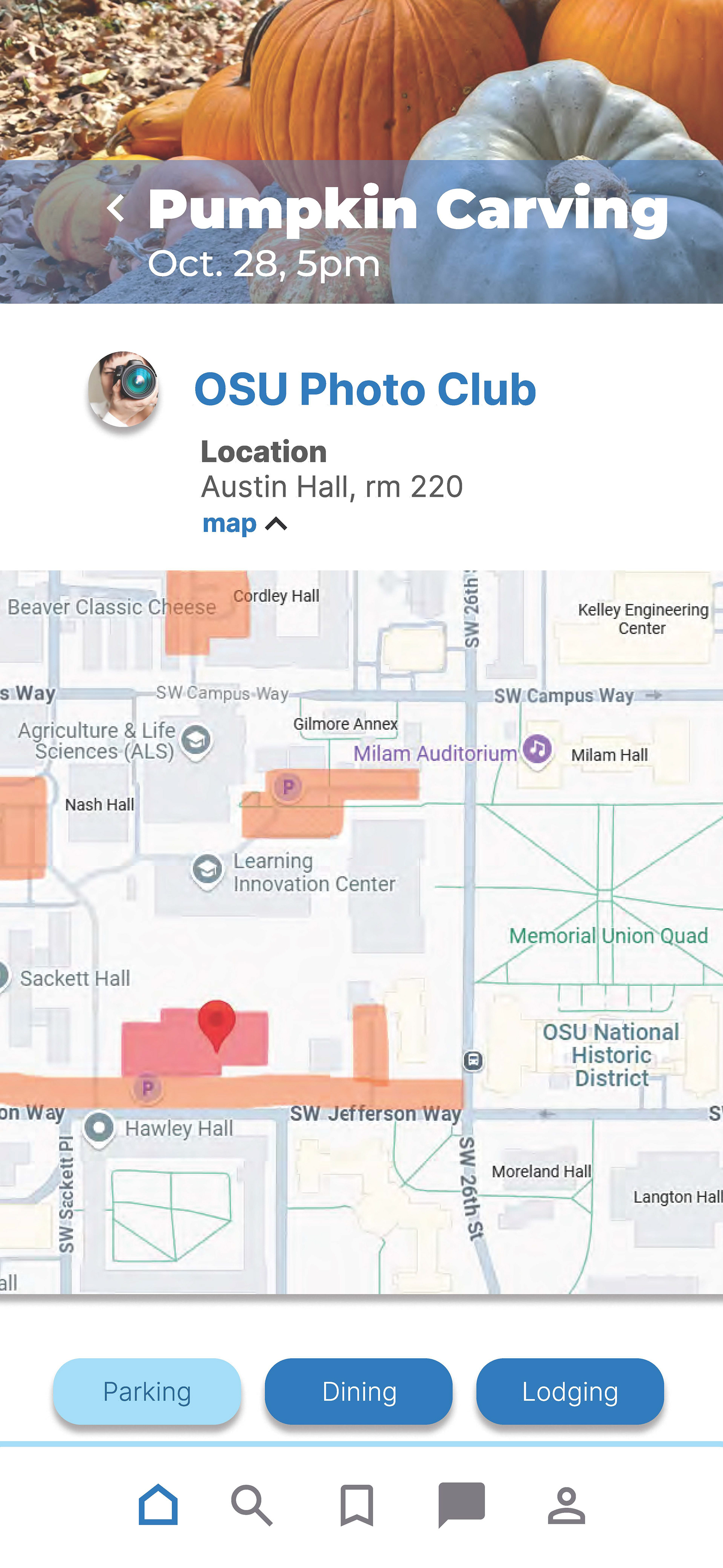The image size is (723, 1568).
Task: Select the Parking filter chip
Action: pyautogui.click(x=147, y=1391)
